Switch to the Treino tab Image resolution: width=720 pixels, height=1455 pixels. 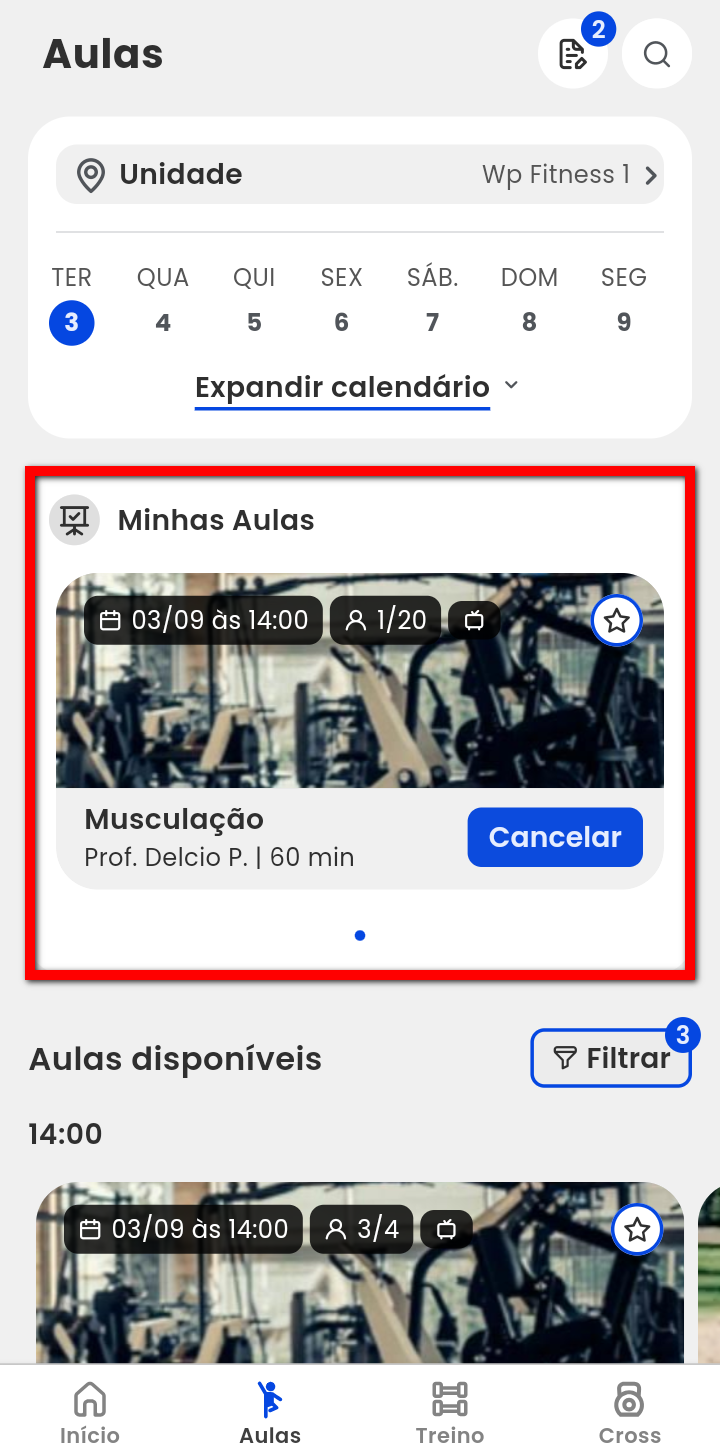click(x=450, y=1412)
